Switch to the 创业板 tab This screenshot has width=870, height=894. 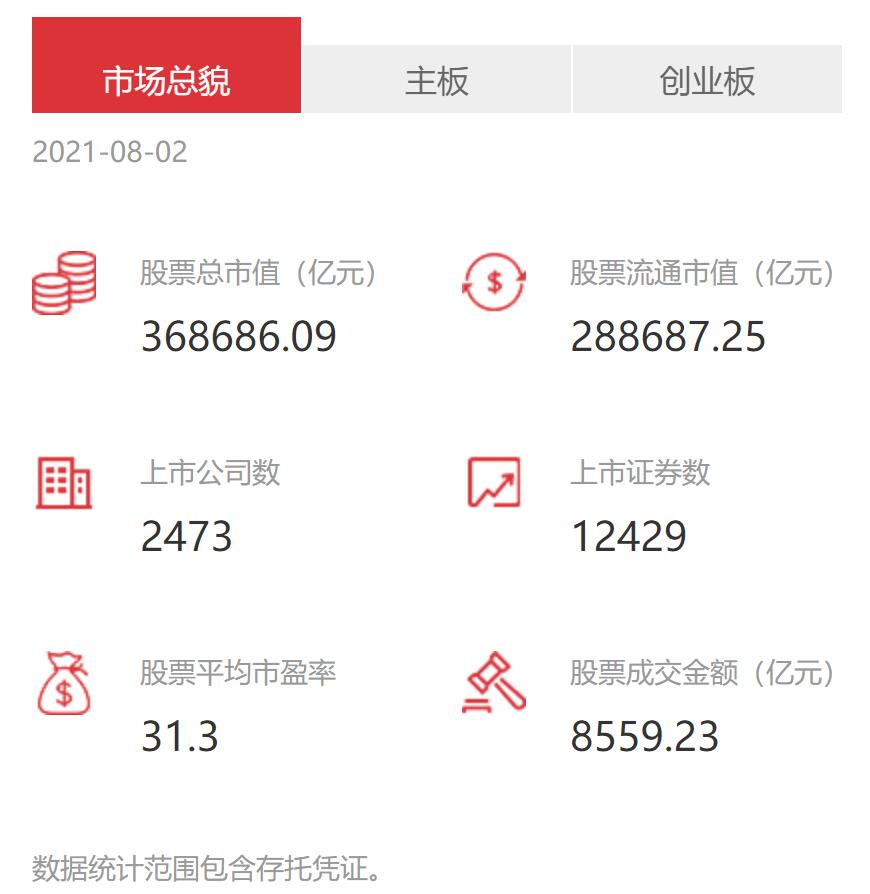point(707,80)
